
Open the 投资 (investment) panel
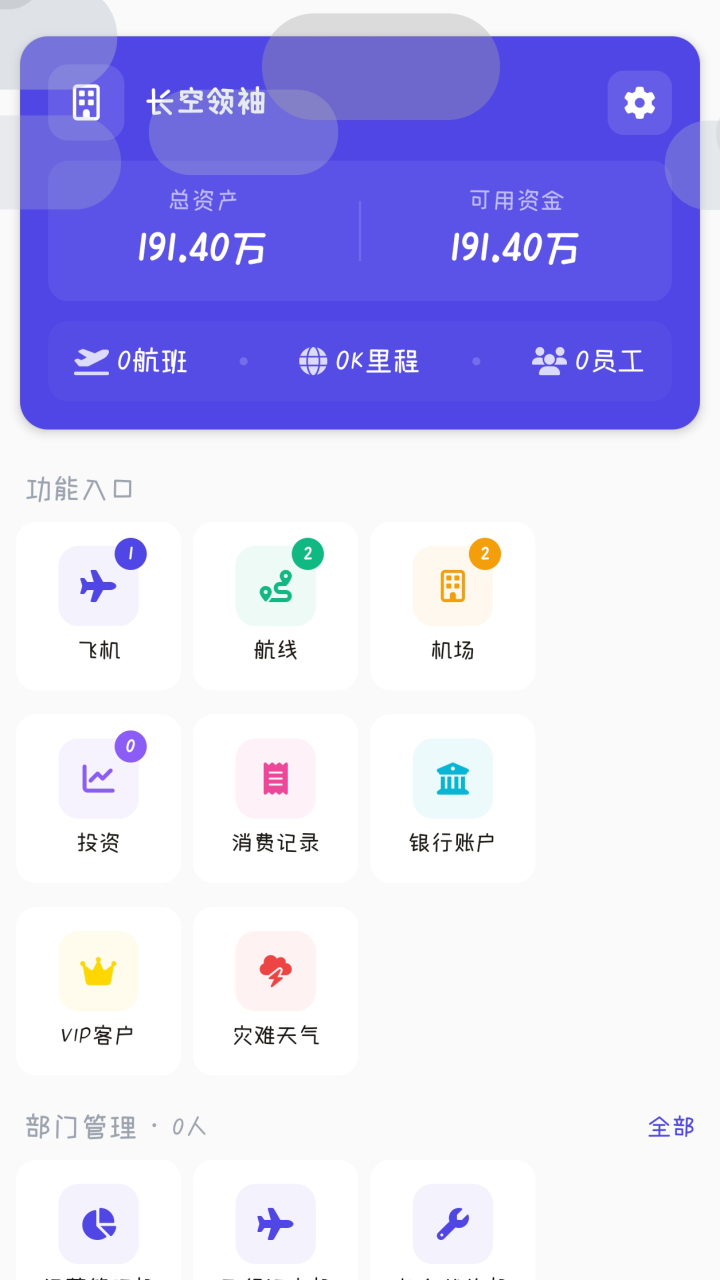click(x=97, y=798)
